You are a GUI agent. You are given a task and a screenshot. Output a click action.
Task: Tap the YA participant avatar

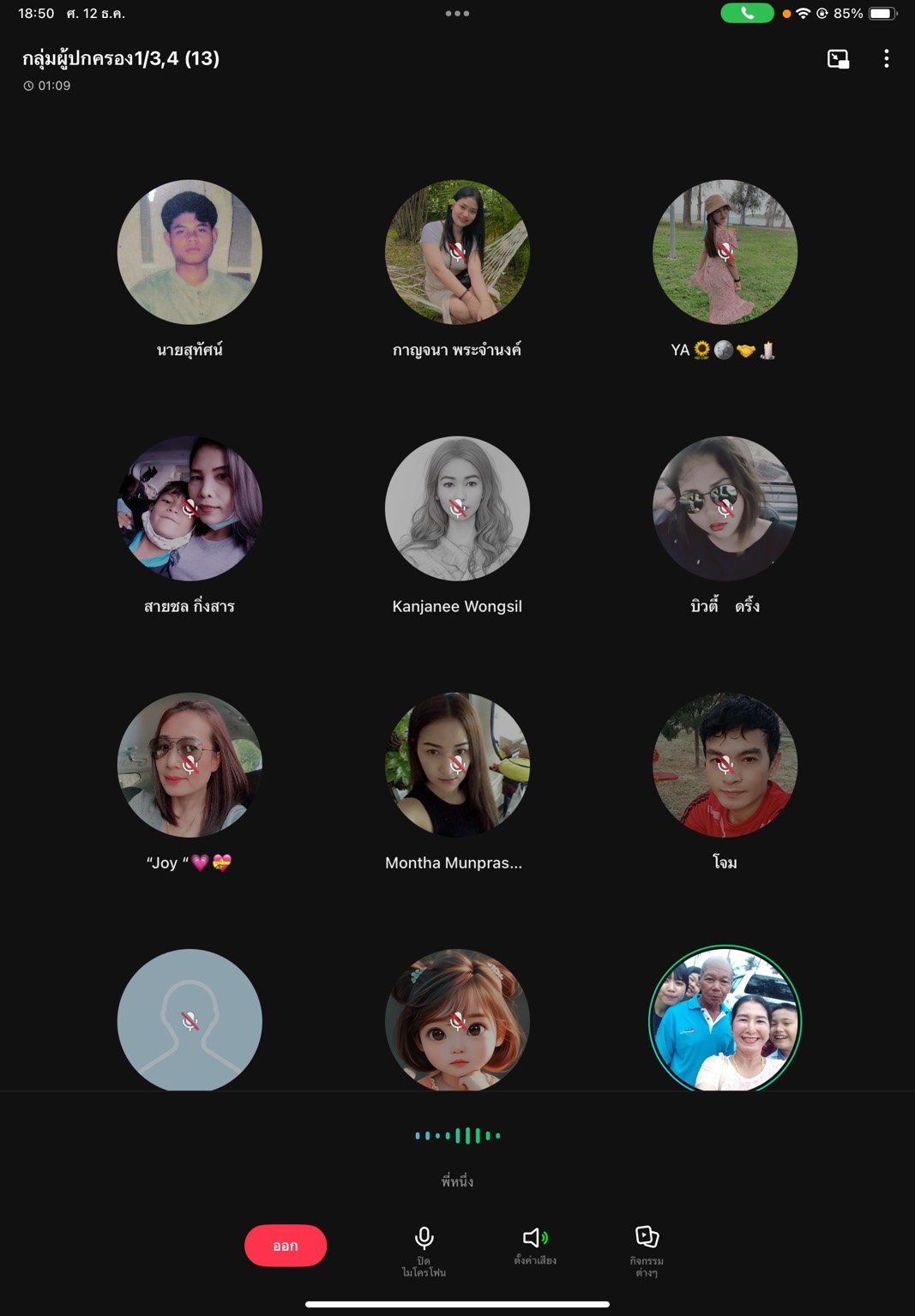(x=725, y=252)
